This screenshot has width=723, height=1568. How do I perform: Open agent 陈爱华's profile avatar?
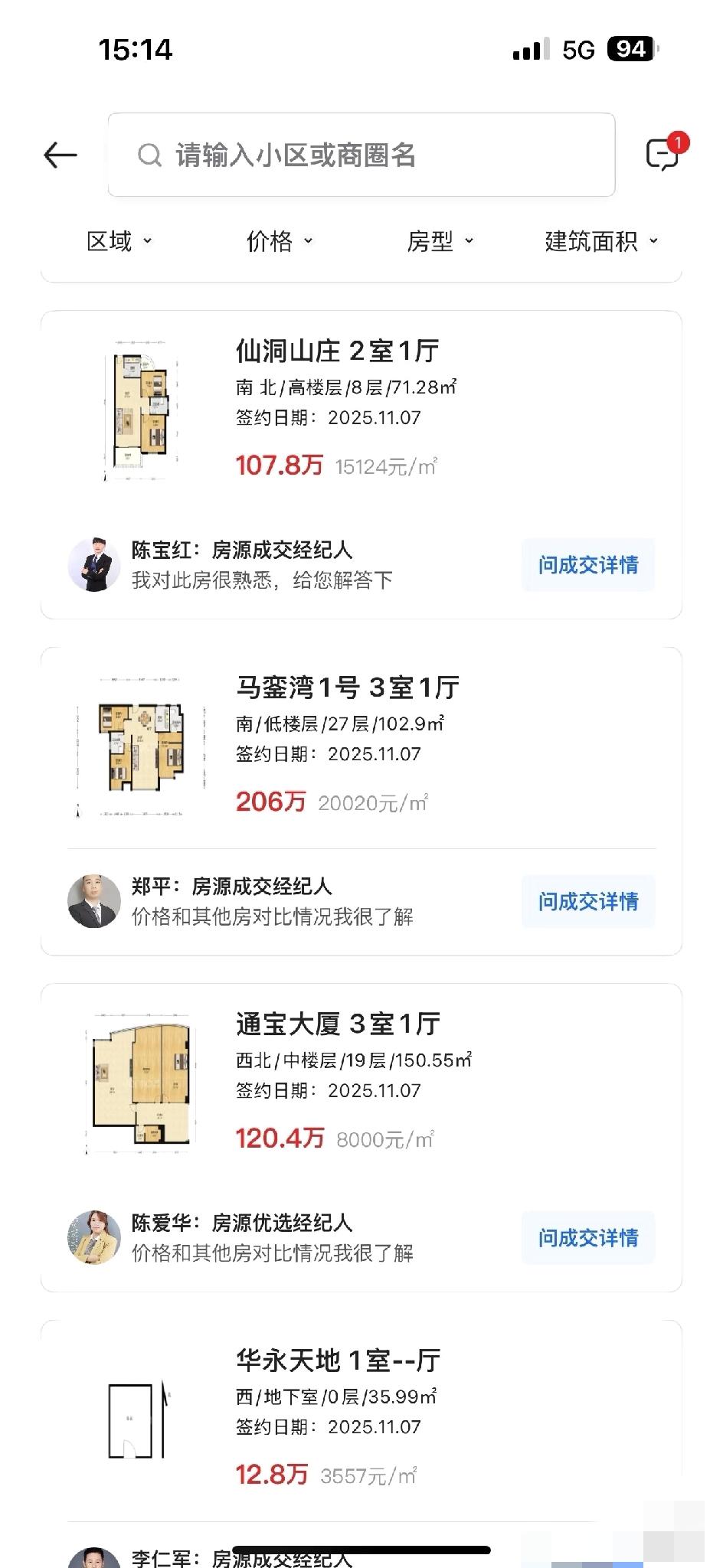pos(95,1237)
